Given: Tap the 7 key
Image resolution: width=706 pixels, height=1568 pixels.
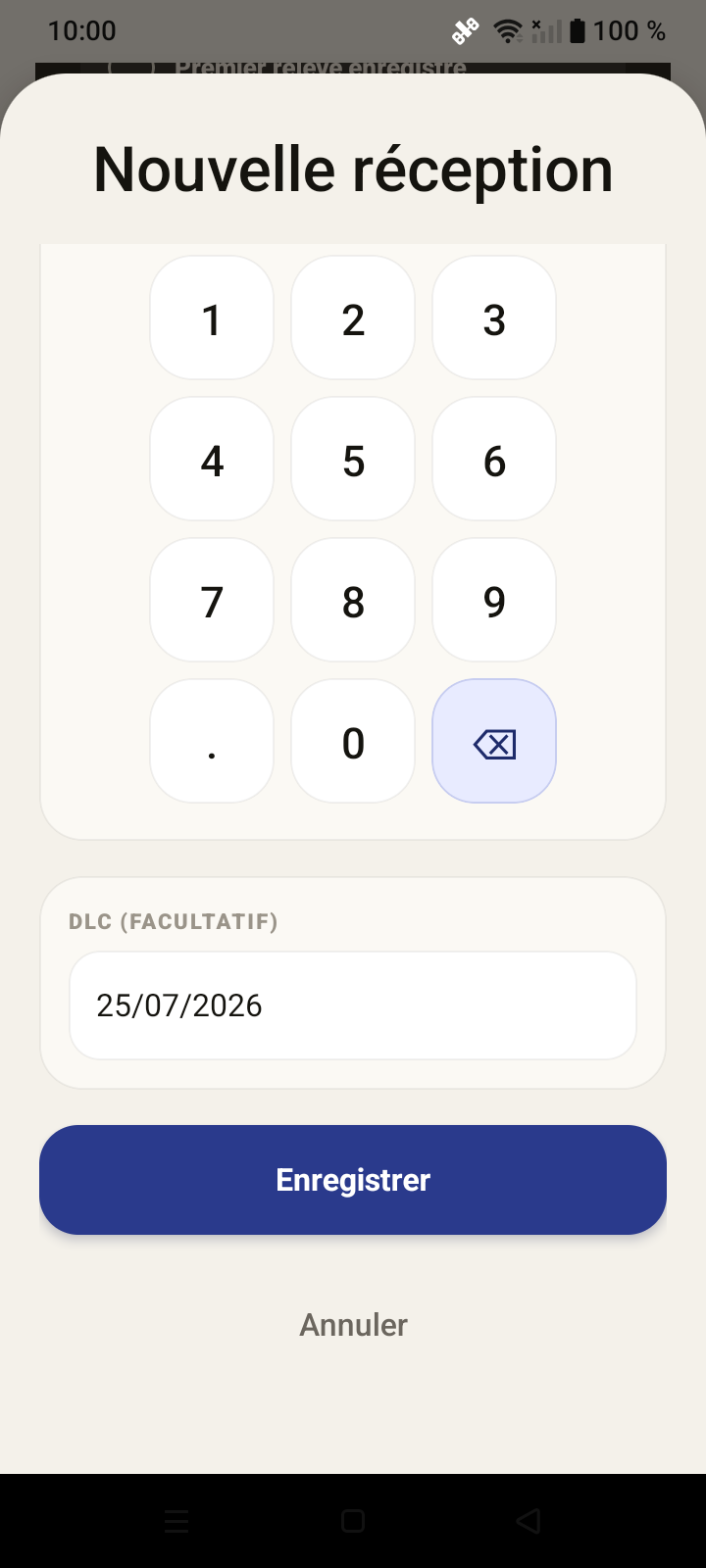Looking at the screenshot, I should [x=212, y=600].
